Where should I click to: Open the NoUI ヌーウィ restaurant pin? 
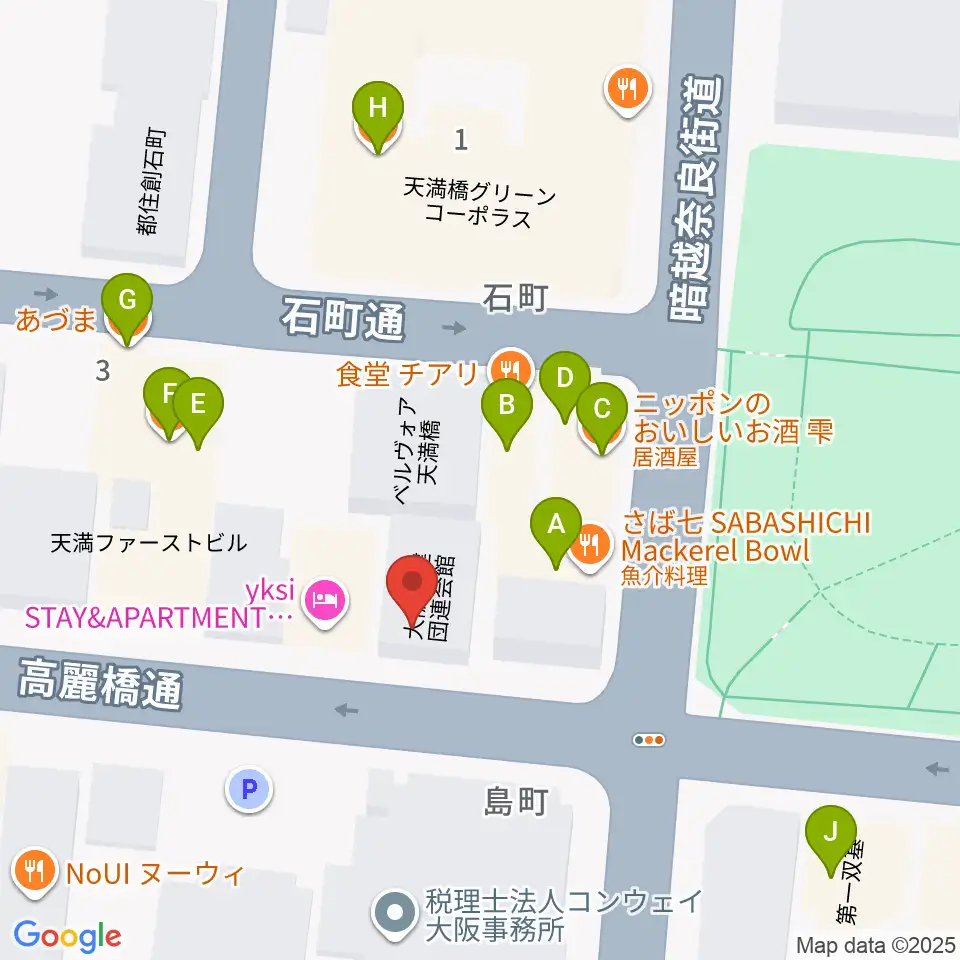pos(34,871)
